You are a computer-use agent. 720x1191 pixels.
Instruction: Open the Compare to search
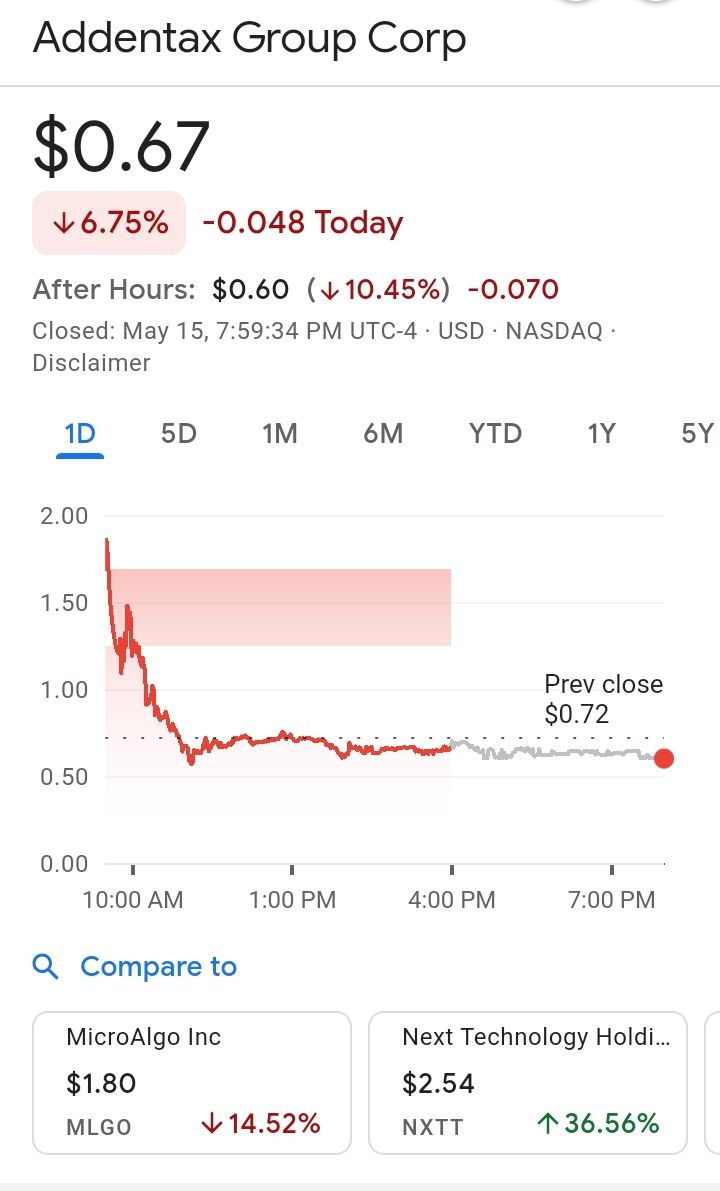[135, 967]
